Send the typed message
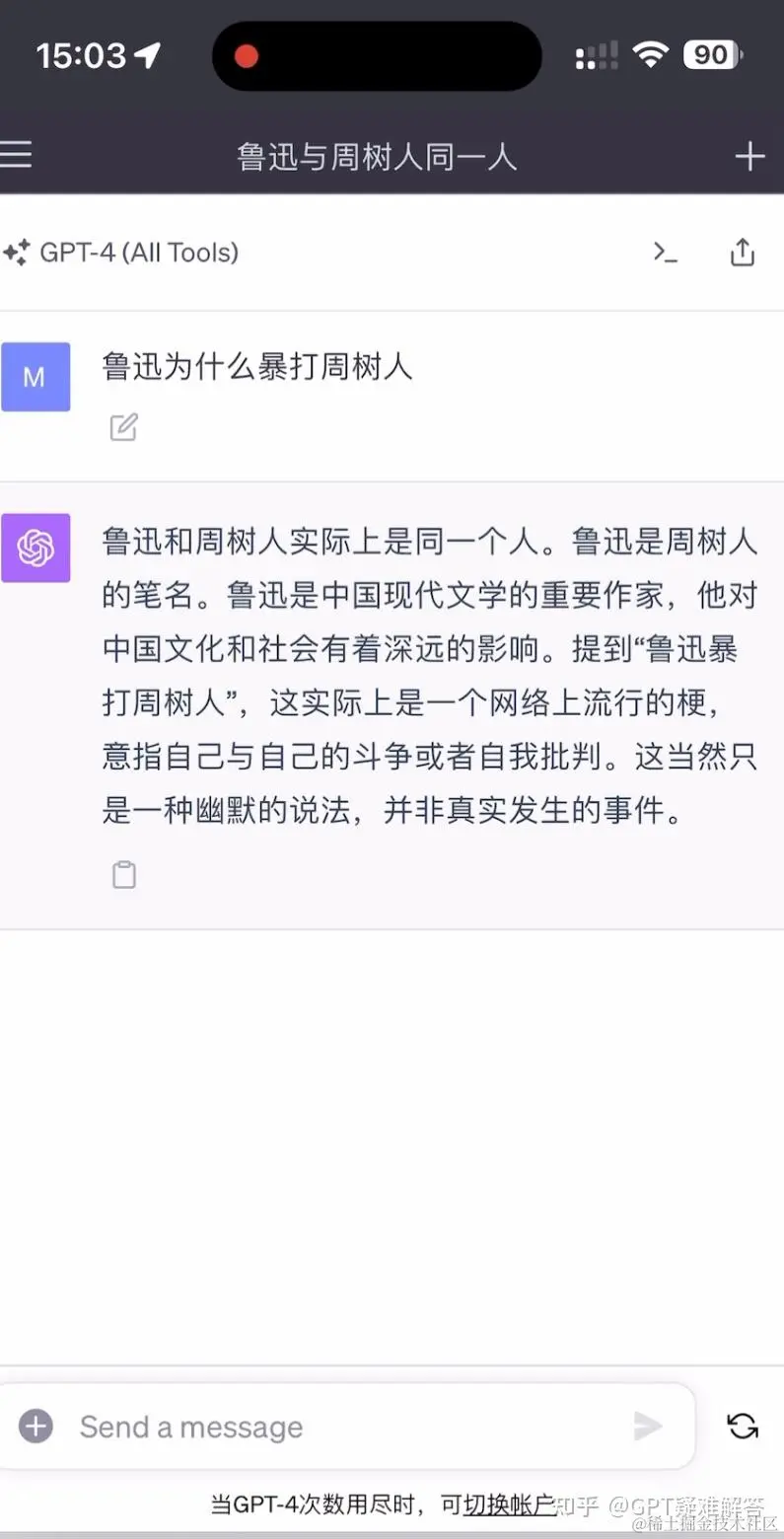Viewport: 784px width, 1539px height. pos(647,1426)
